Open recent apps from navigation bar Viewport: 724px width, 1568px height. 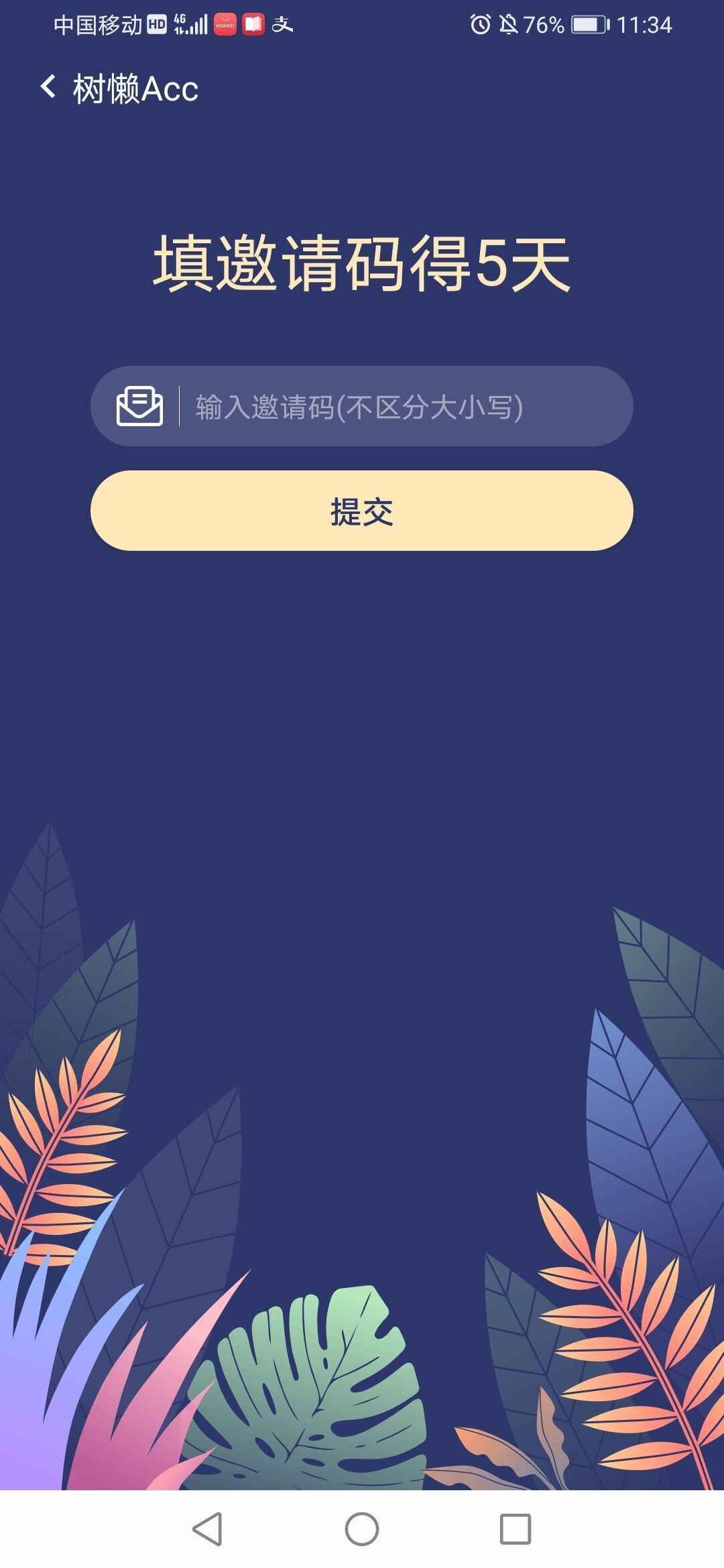[x=516, y=1529]
